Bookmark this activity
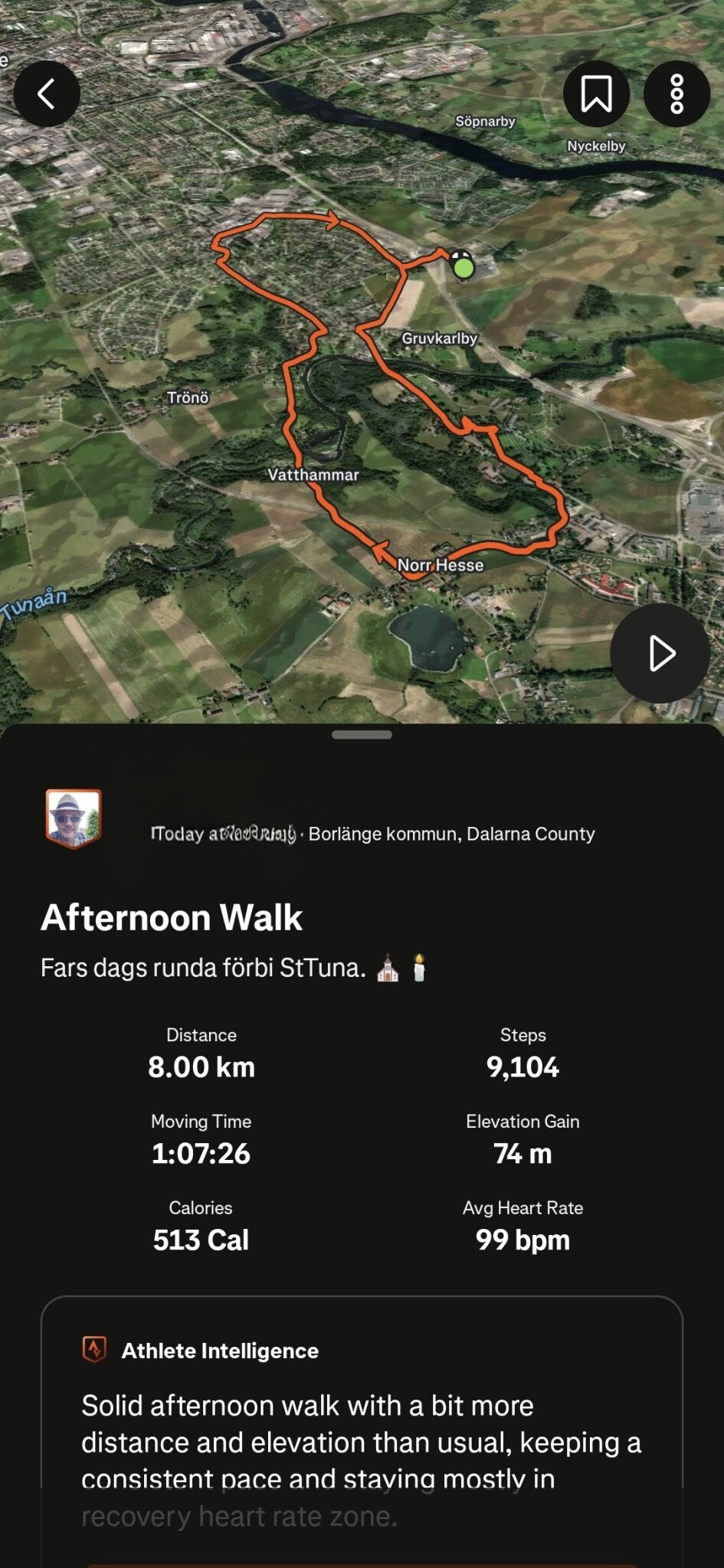724x1568 pixels. click(x=596, y=94)
